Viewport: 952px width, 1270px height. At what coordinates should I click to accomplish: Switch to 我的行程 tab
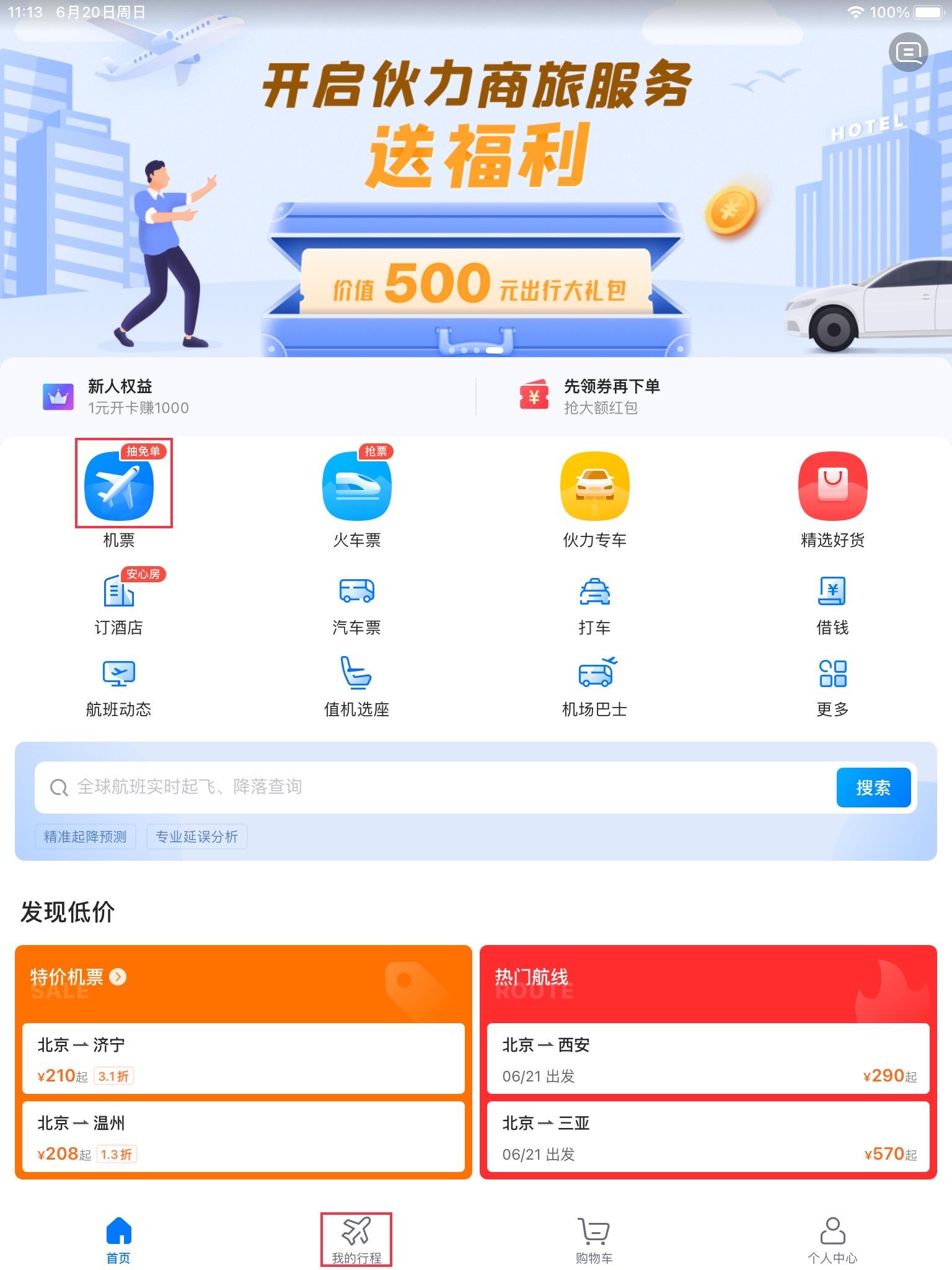point(356,1239)
